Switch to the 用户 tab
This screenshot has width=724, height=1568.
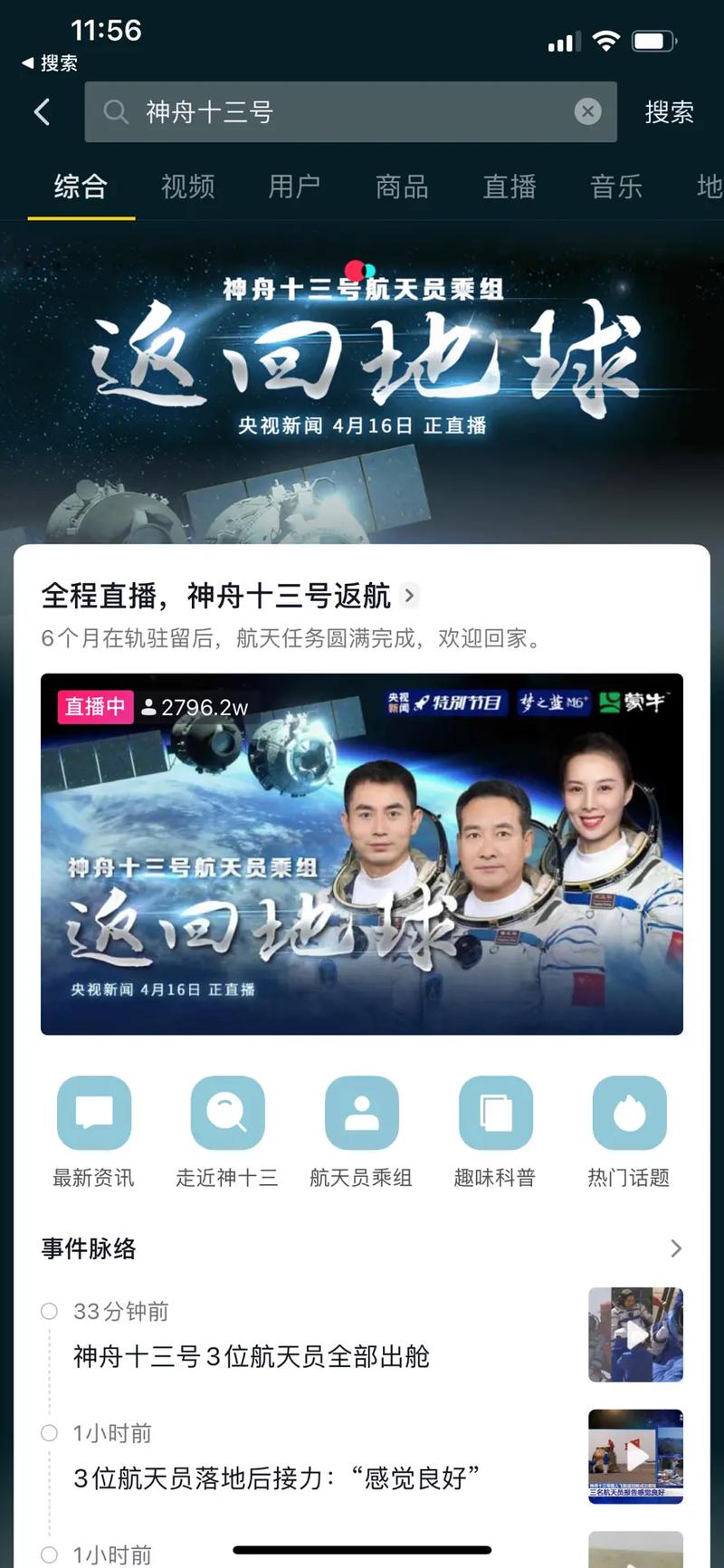[294, 186]
